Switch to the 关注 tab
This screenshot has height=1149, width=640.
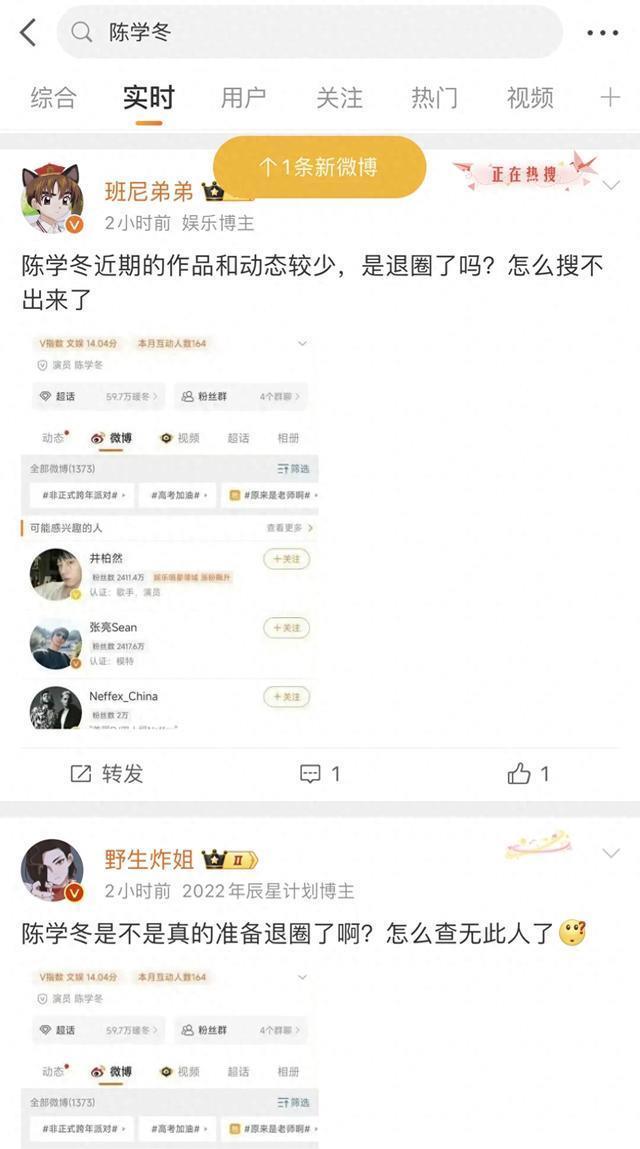point(339,97)
